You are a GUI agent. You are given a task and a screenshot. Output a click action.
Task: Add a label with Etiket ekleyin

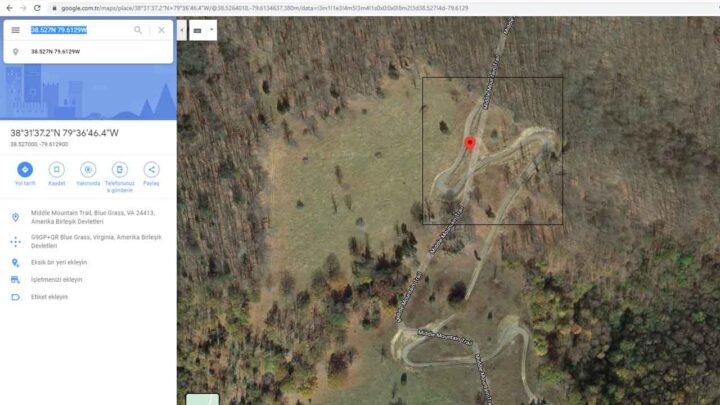pos(49,297)
